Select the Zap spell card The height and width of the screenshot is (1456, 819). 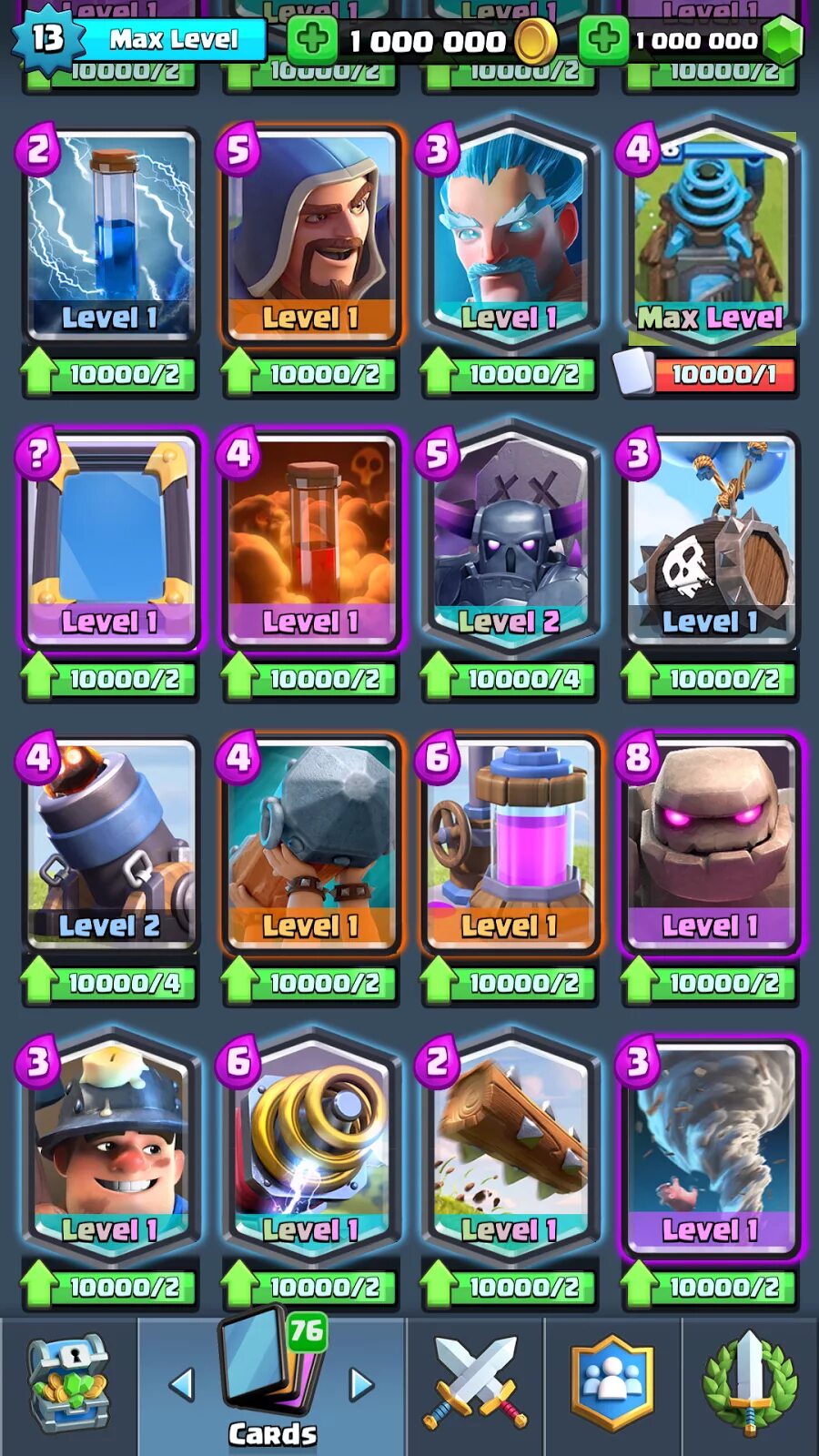click(x=110, y=237)
